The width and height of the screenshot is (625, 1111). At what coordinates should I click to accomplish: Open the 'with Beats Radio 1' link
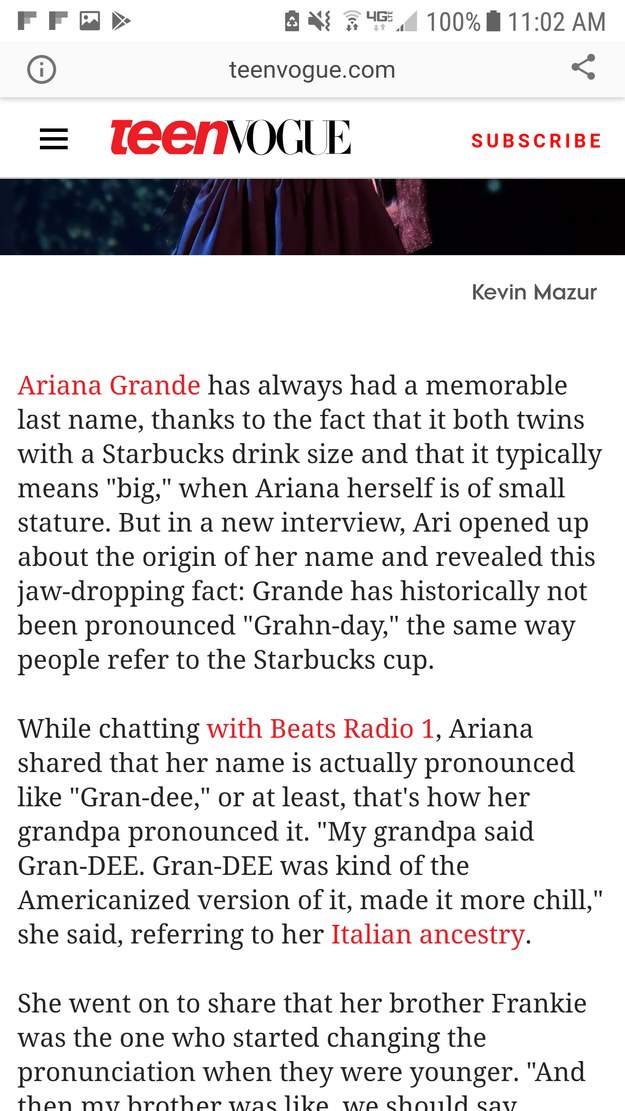pos(320,728)
